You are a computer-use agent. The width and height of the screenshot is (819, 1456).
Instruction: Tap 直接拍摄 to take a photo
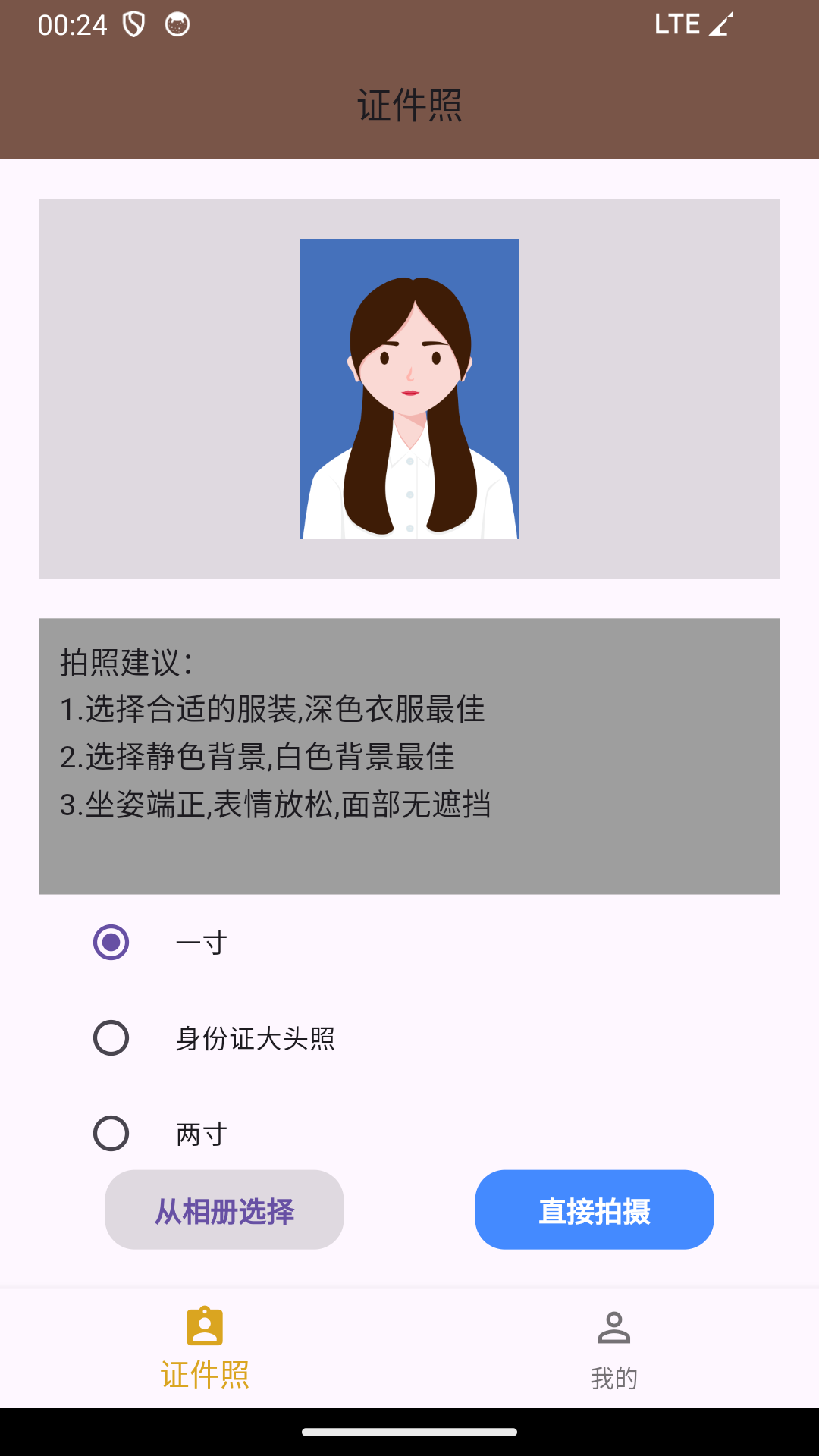(595, 1210)
